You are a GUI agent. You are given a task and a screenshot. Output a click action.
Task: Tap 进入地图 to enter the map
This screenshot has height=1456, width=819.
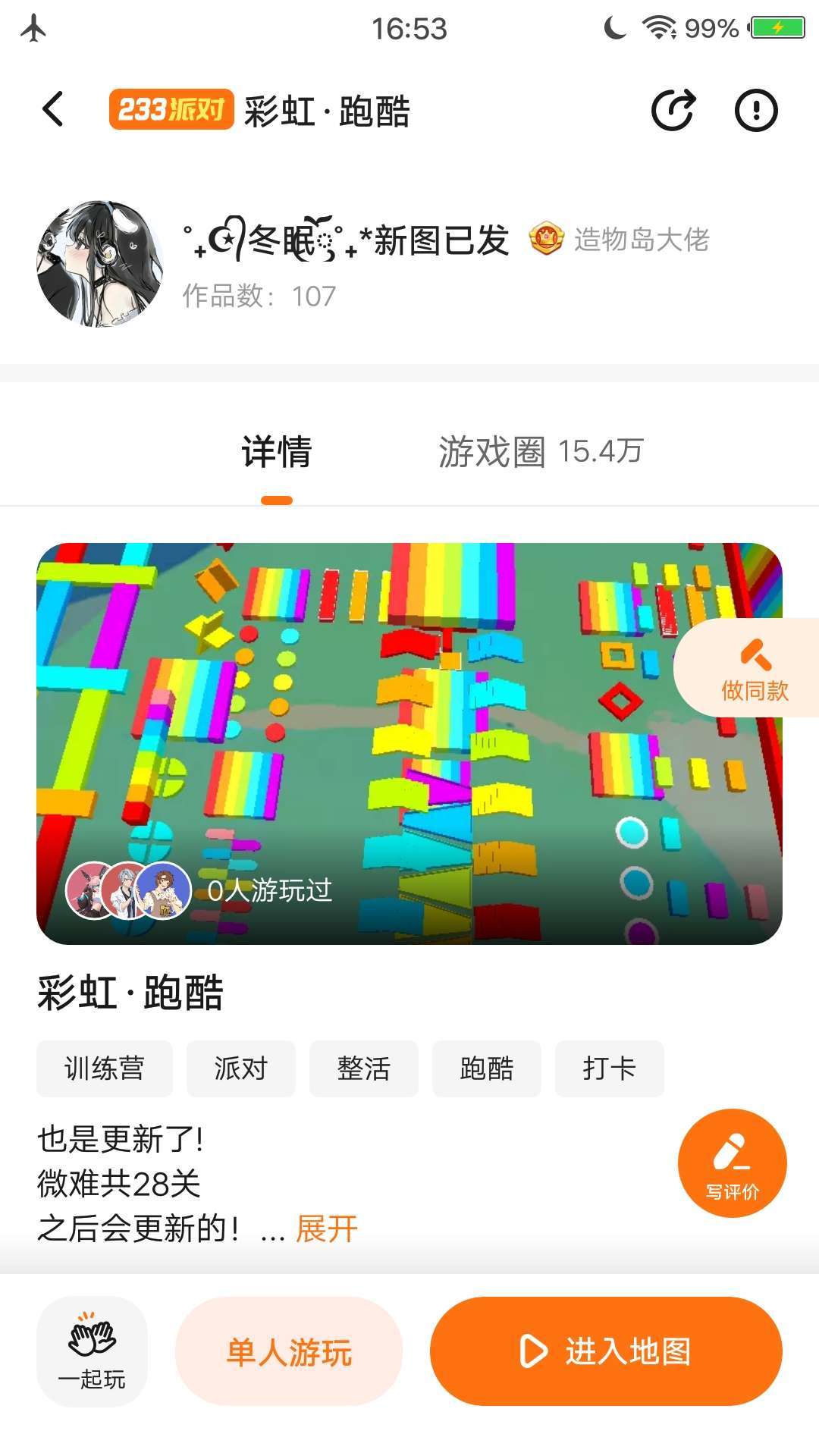pos(606,1351)
